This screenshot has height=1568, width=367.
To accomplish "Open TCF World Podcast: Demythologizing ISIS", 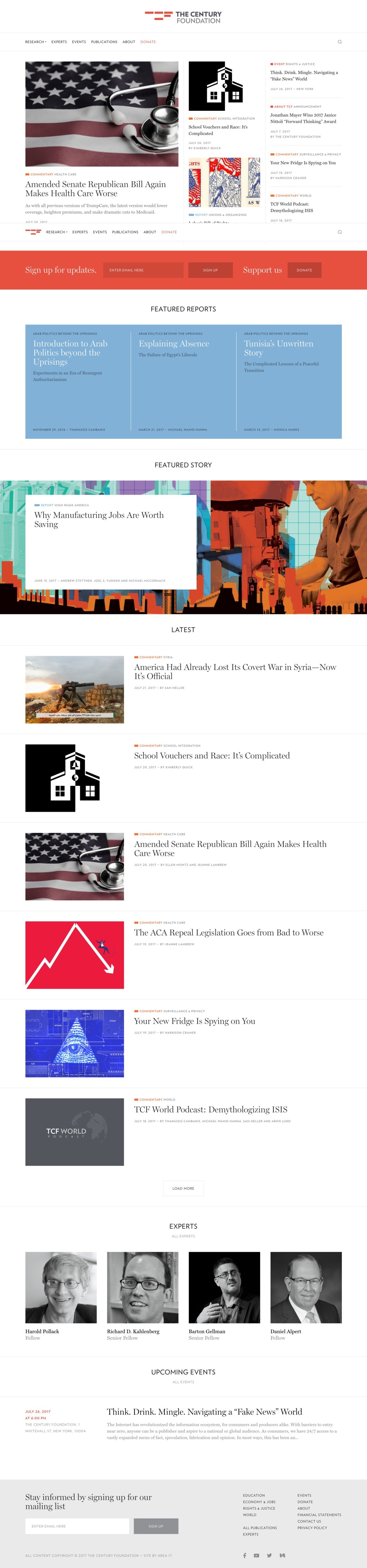I will [x=211, y=1110].
